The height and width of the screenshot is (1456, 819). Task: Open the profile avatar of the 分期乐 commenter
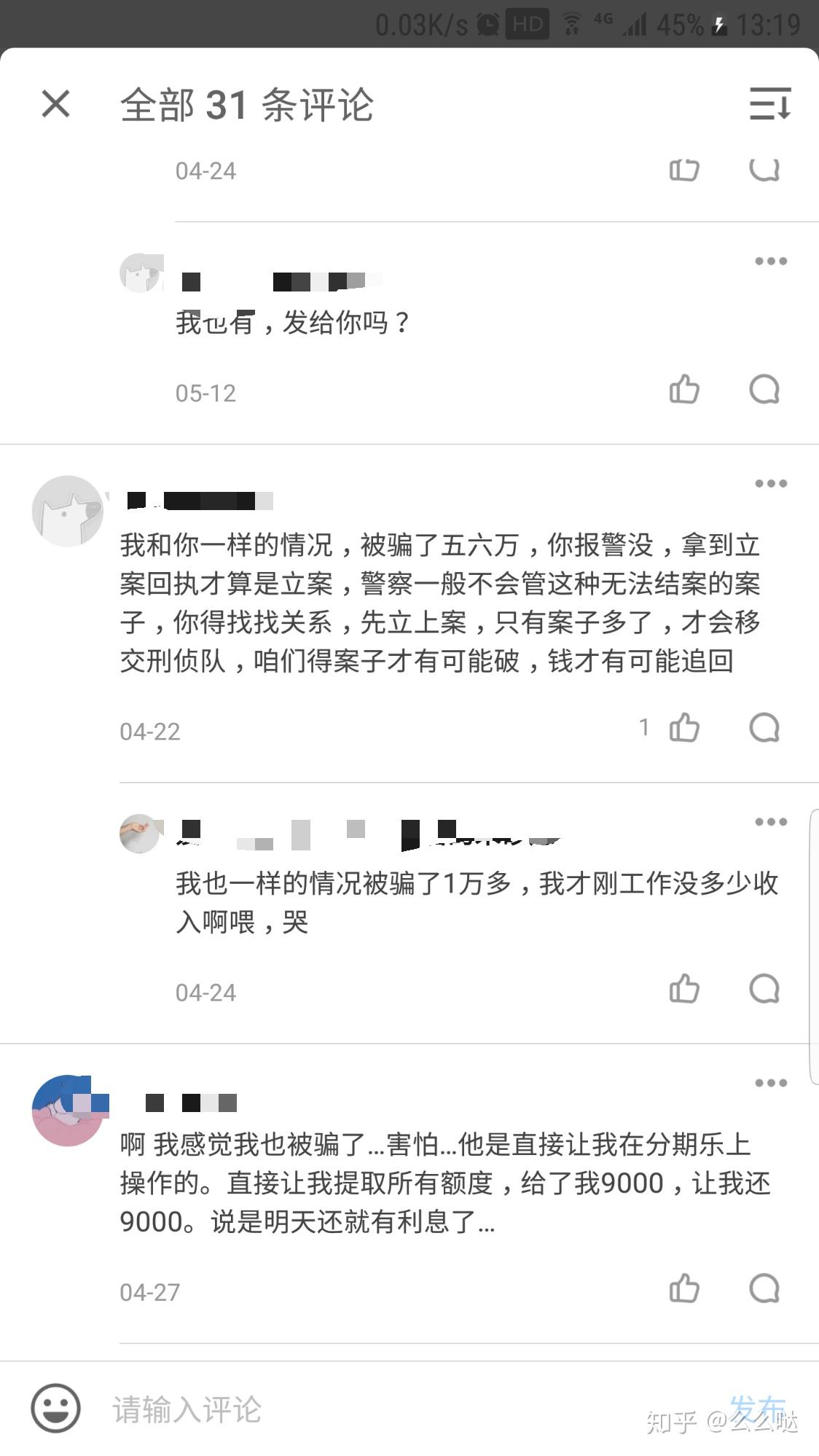click(x=69, y=1110)
